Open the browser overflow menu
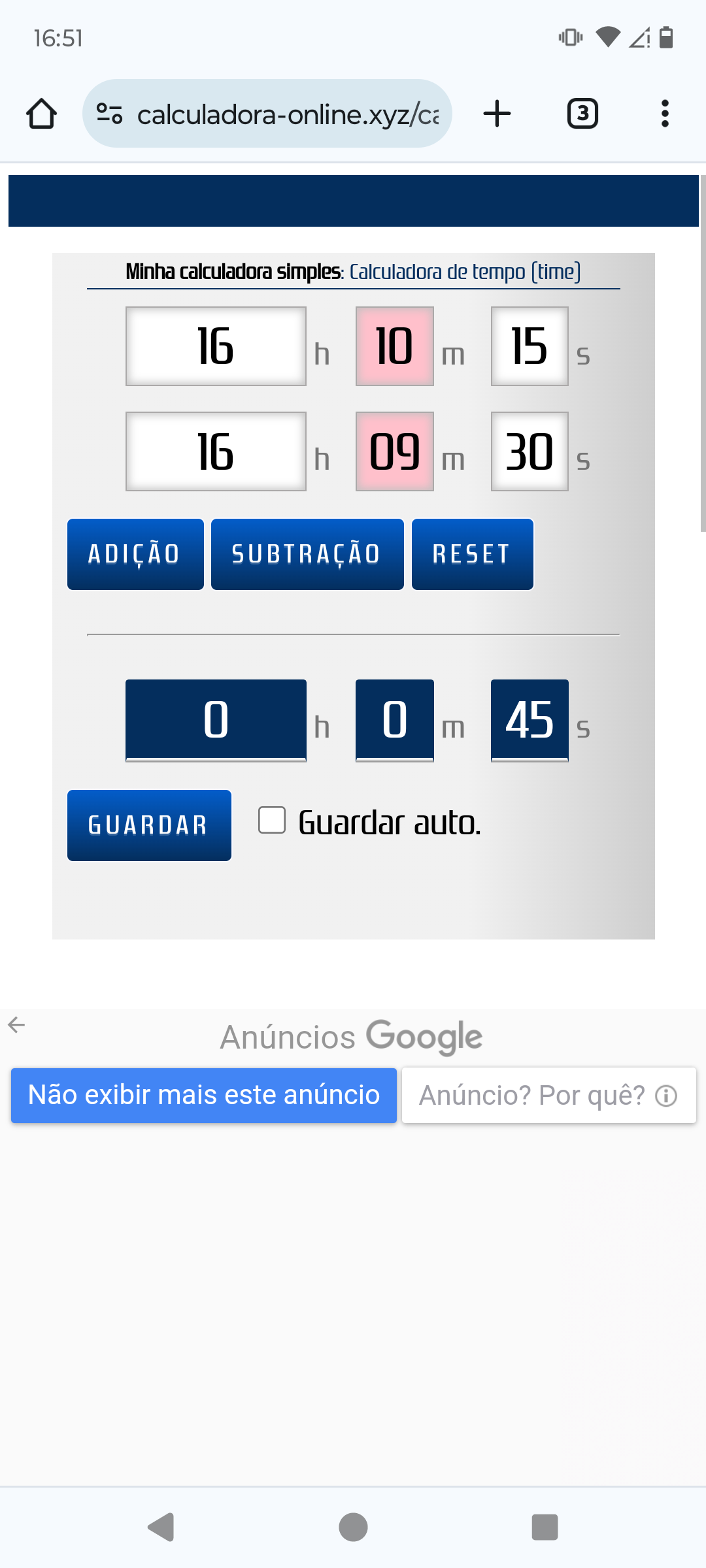The width and height of the screenshot is (706, 1568). pyautogui.click(x=665, y=114)
